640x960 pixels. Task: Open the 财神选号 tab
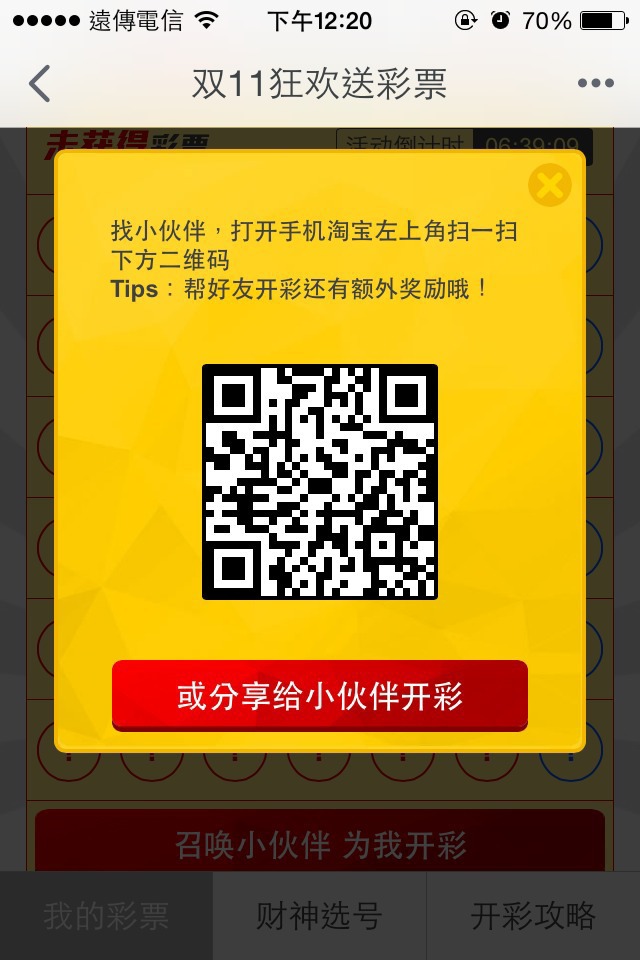320,915
